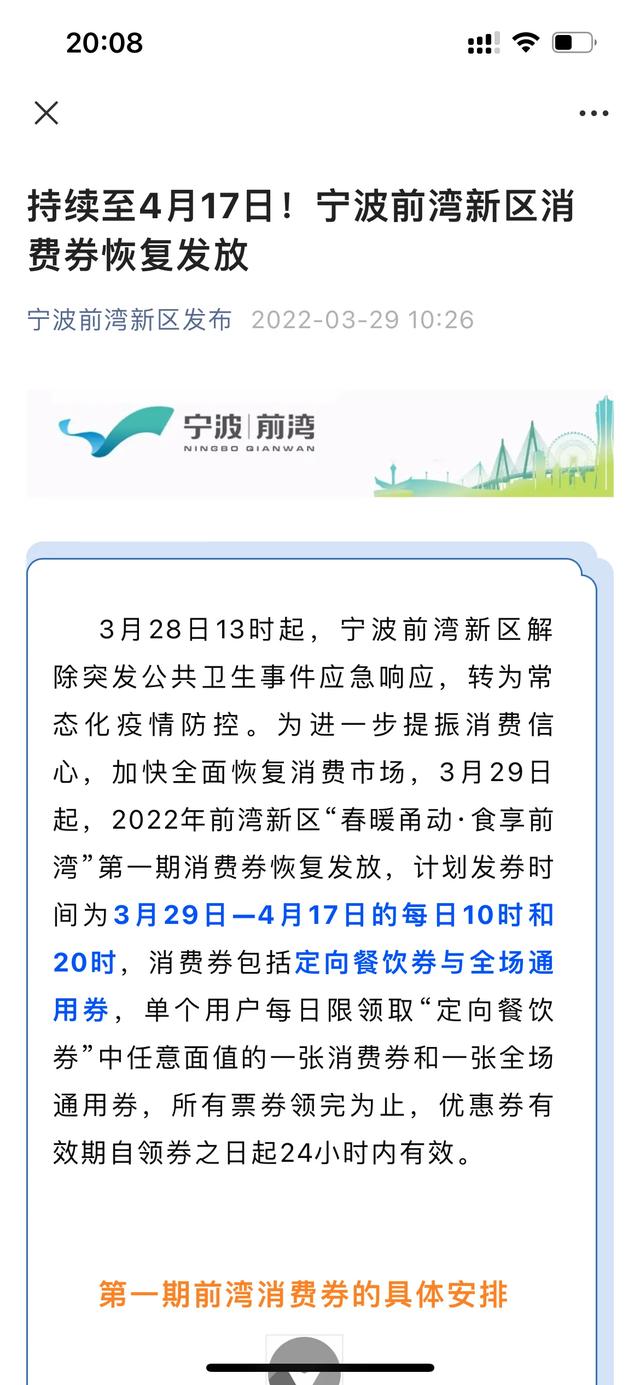Open the 宁波前湾新区发布 account link
Image resolution: width=640 pixels, height=1385 pixels.
point(130,319)
